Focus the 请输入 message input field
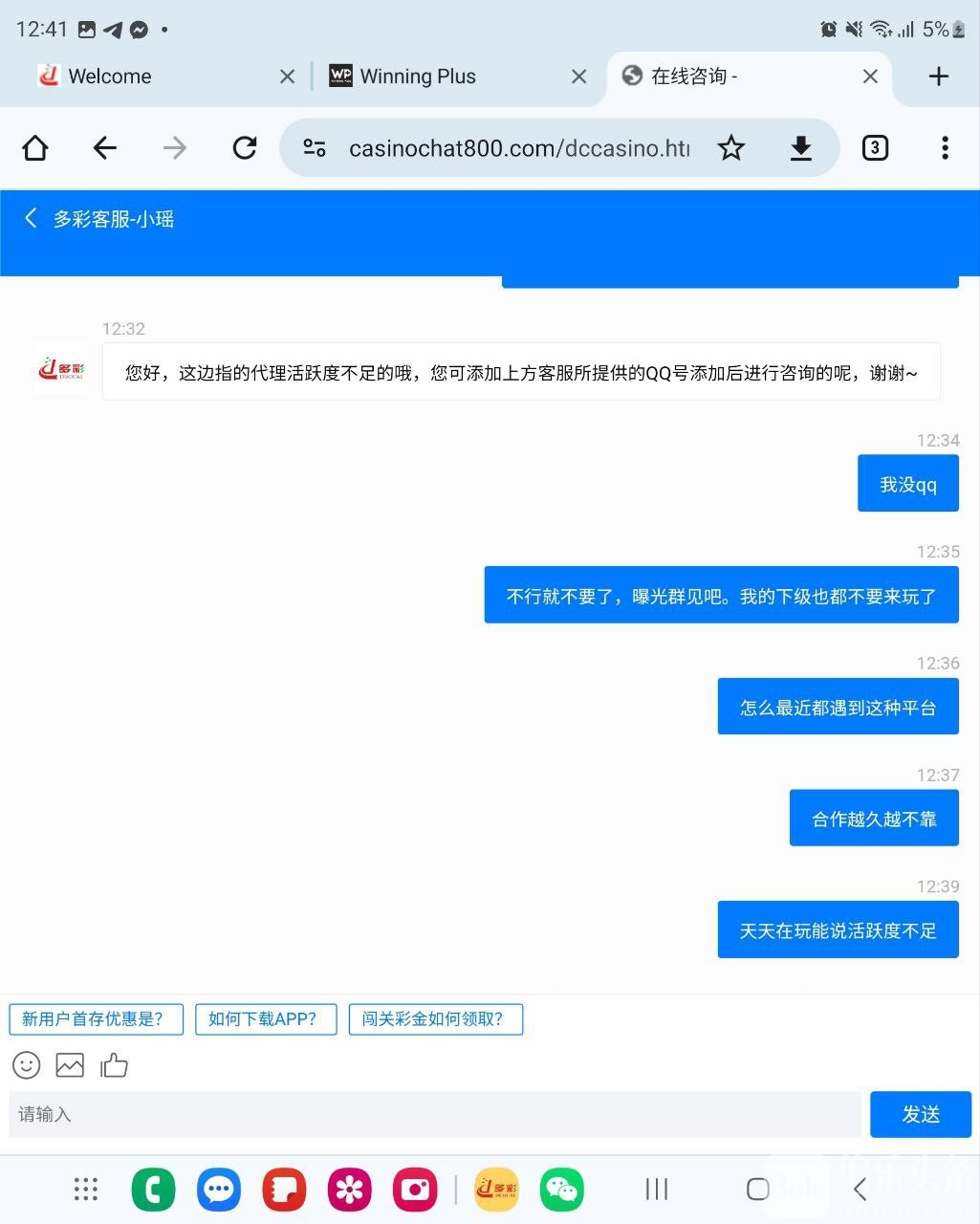 (435, 1114)
